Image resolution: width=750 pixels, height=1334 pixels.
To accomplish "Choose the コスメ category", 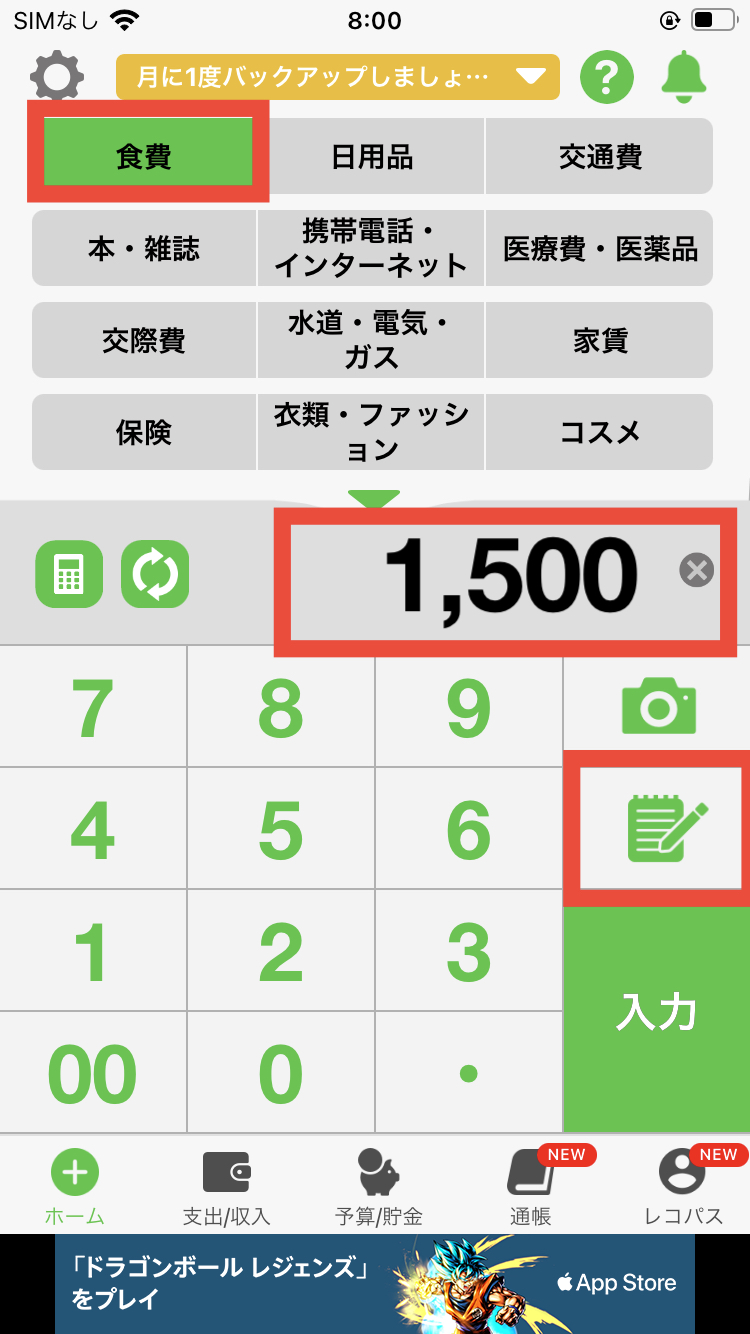I will pyautogui.click(x=600, y=432).
